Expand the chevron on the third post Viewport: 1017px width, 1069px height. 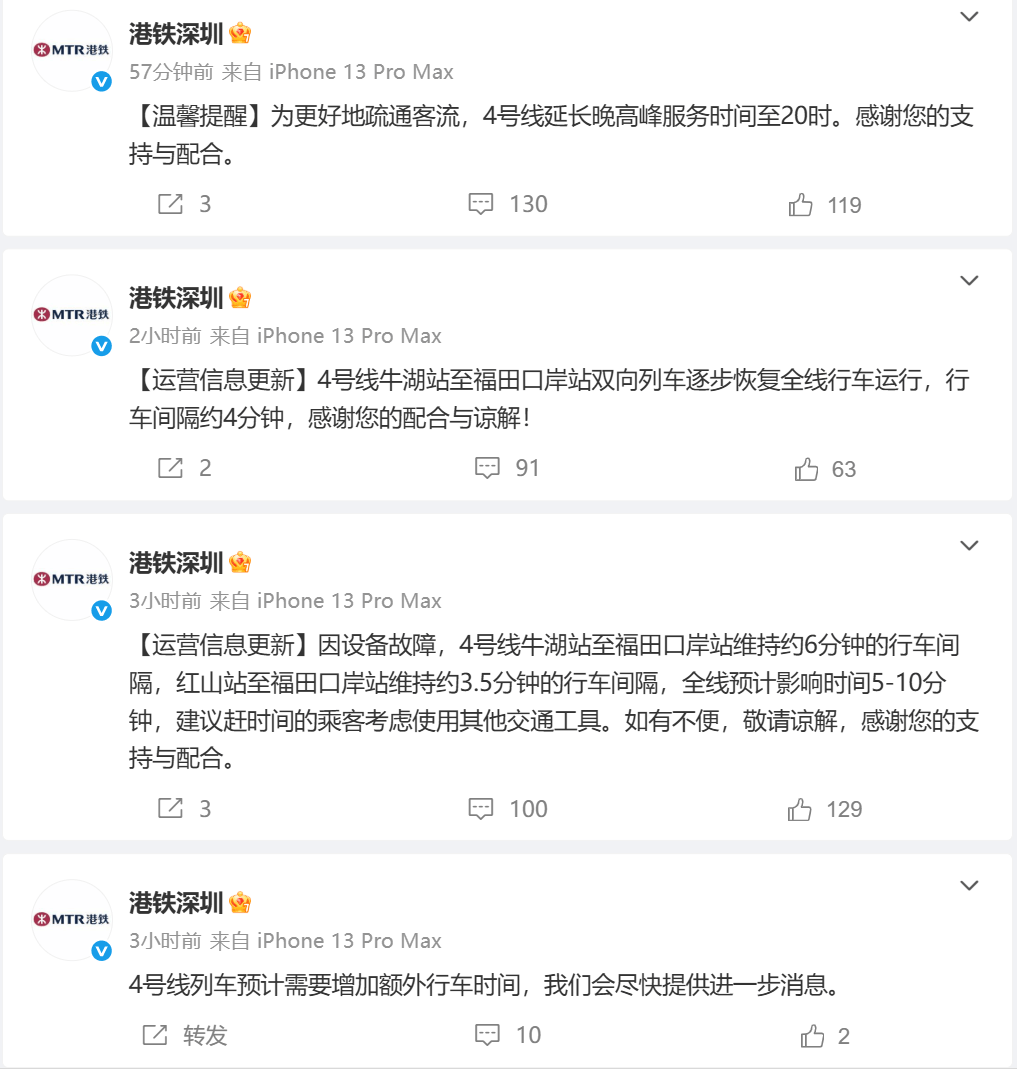(x=968, y=545)
